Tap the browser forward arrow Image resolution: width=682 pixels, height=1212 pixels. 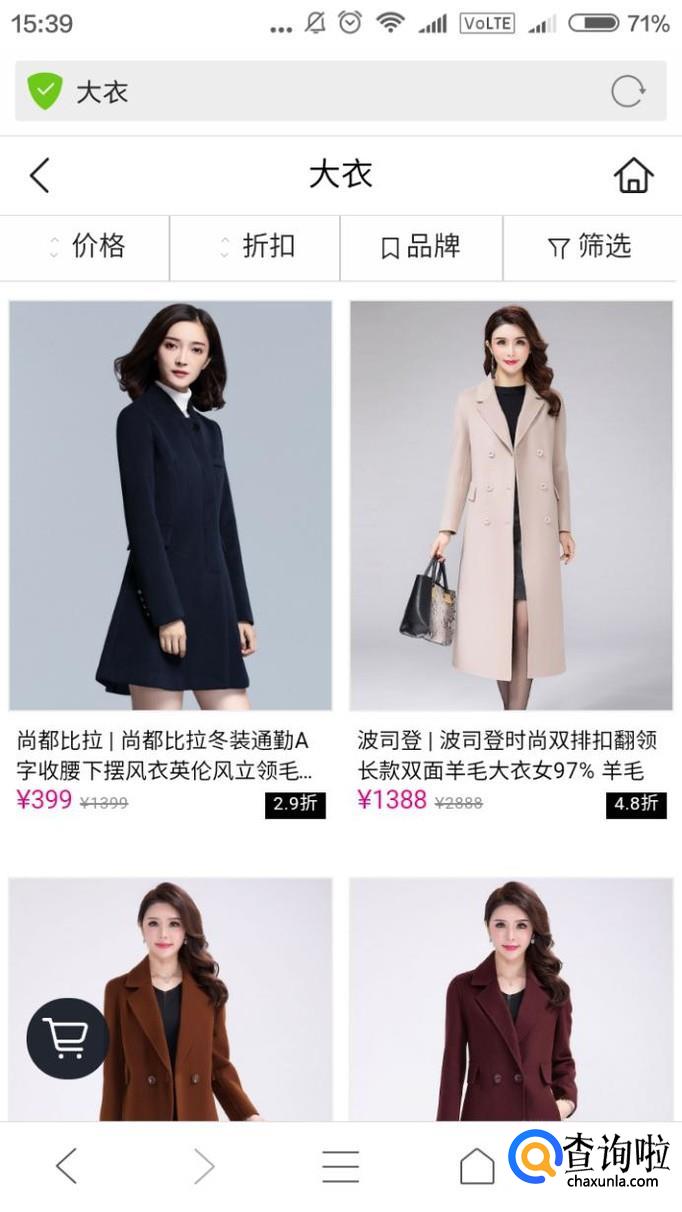(204, 1166)
